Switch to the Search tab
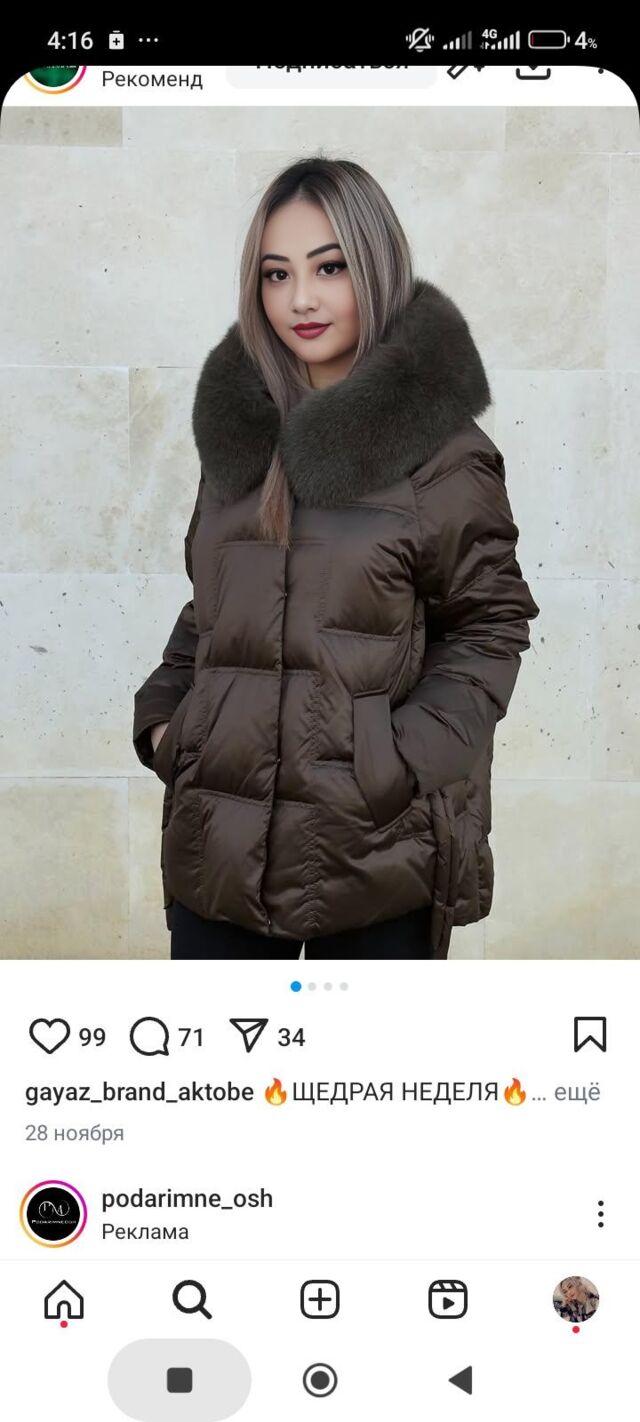This screenshot has height=1422, width=640. click(x=192, y=1300)
